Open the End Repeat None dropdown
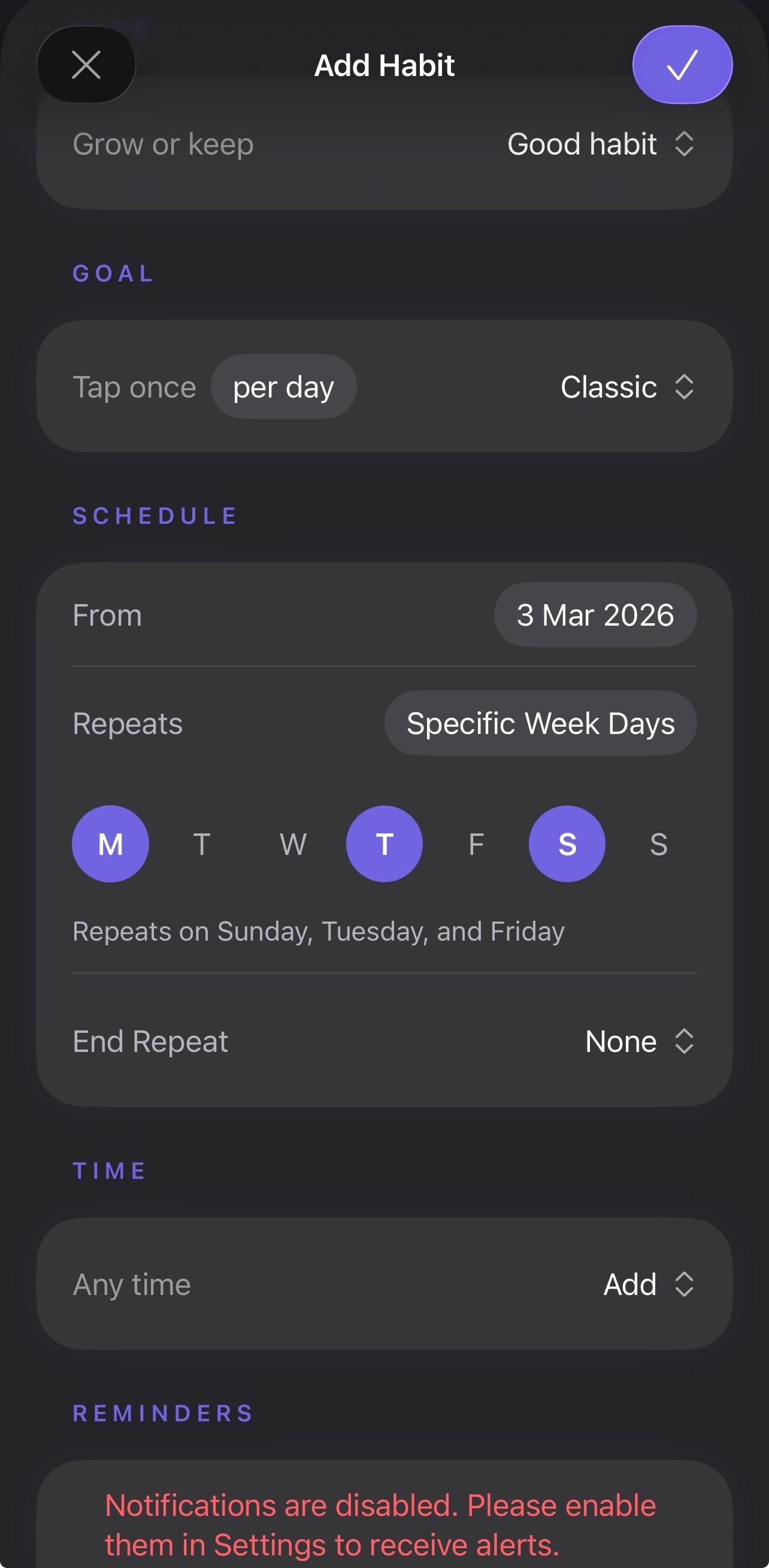769x1568 pixels. pyautogui.click(x=638, y=1042)
